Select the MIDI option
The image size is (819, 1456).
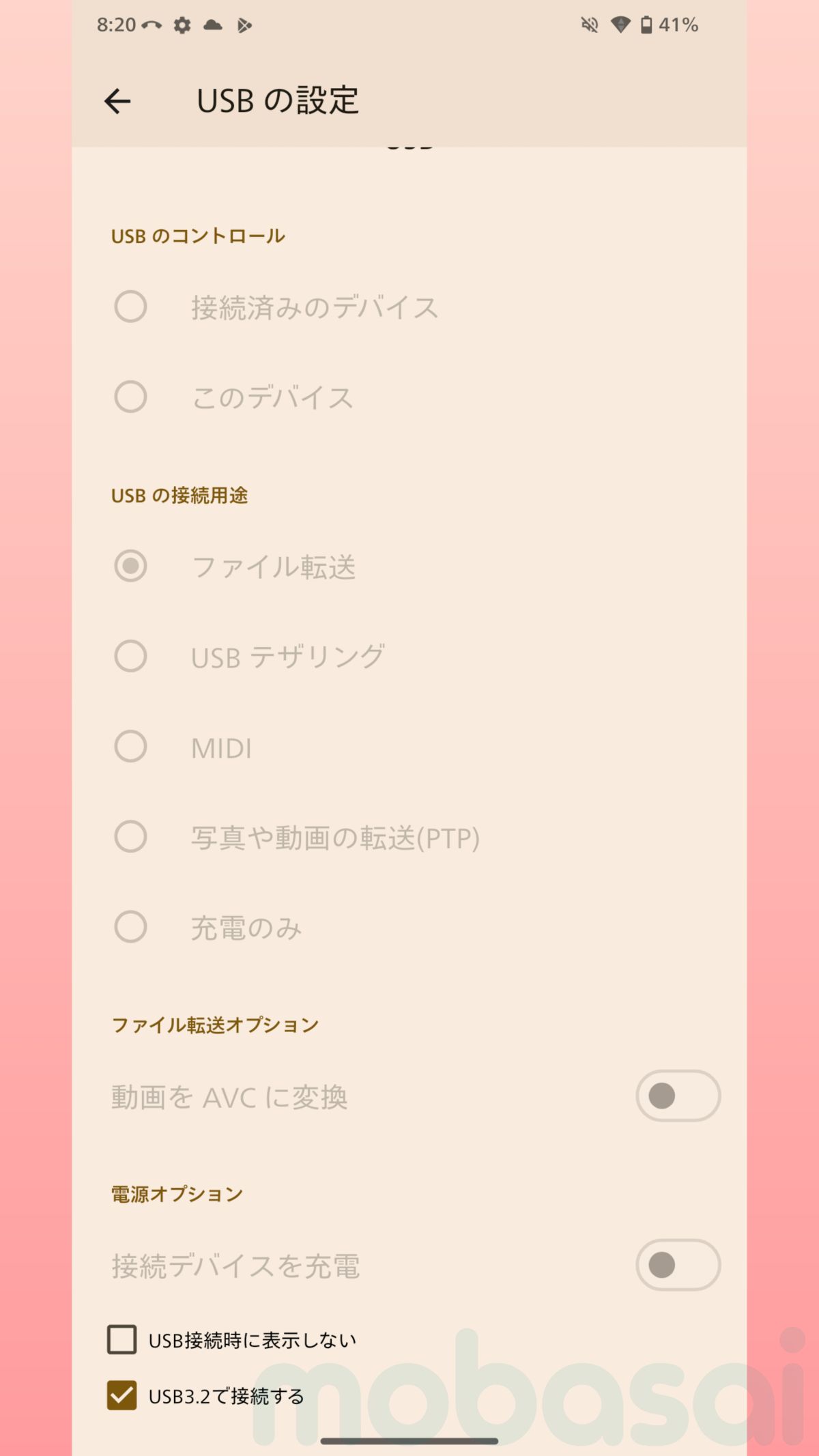[130, 747]
